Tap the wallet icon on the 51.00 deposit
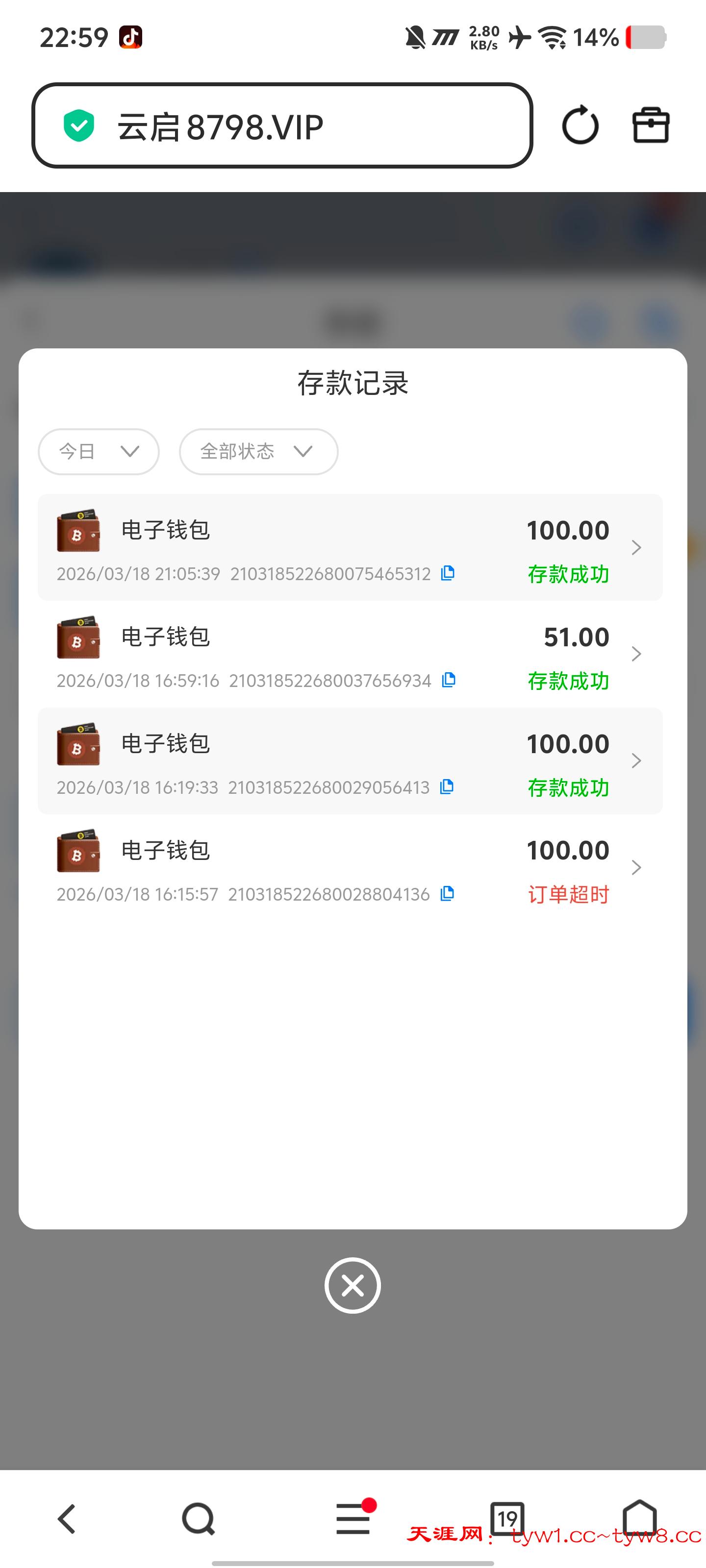 (78, 639)
